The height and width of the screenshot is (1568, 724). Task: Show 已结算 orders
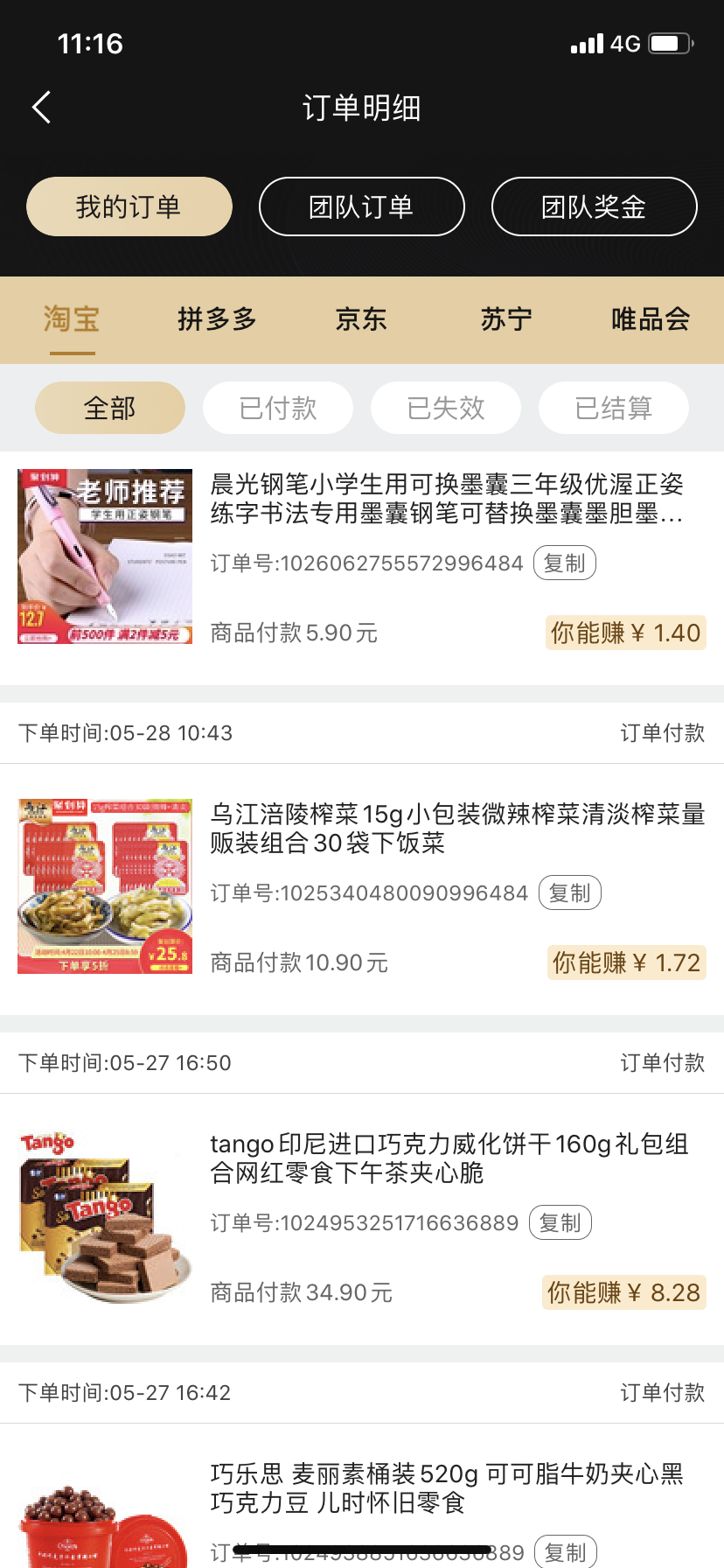pos(614,408)
